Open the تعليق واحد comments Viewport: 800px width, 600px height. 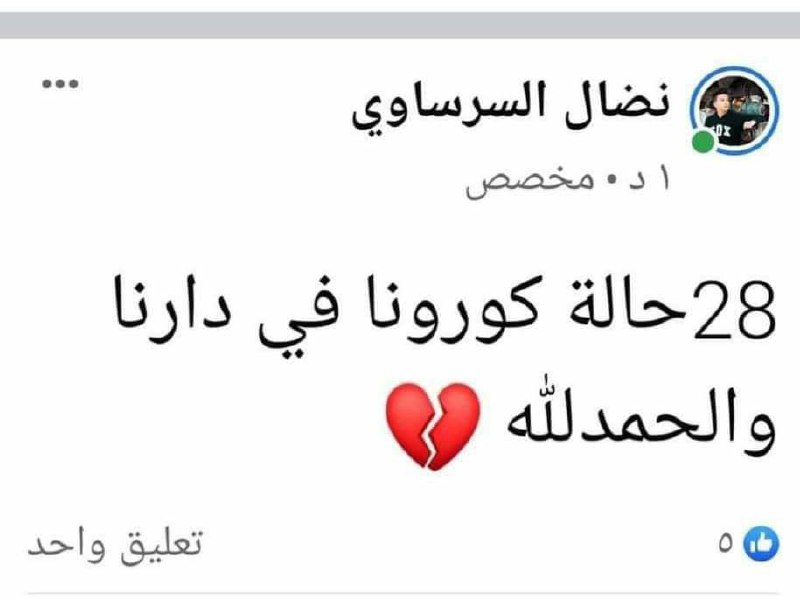(x=115, y=544)
